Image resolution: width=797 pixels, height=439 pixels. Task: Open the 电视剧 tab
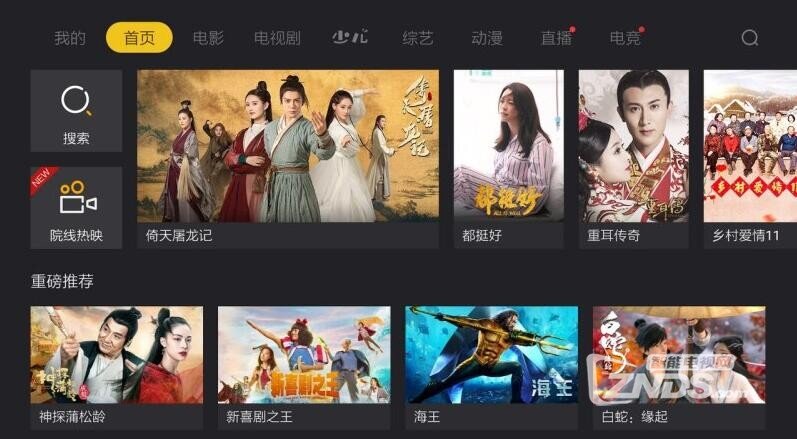[277, 39]
